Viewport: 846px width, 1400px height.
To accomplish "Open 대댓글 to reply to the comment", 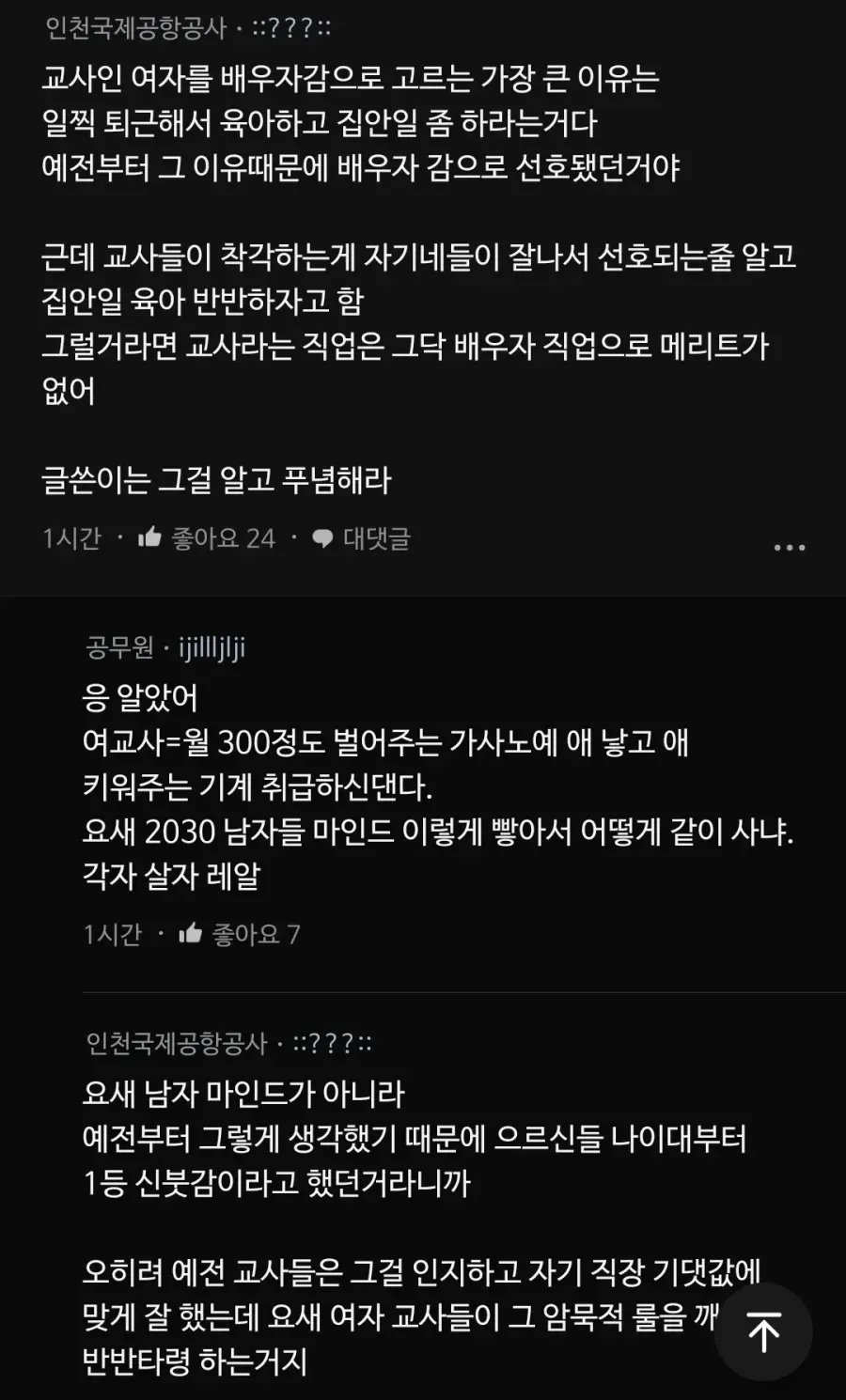I will (362, 538).
